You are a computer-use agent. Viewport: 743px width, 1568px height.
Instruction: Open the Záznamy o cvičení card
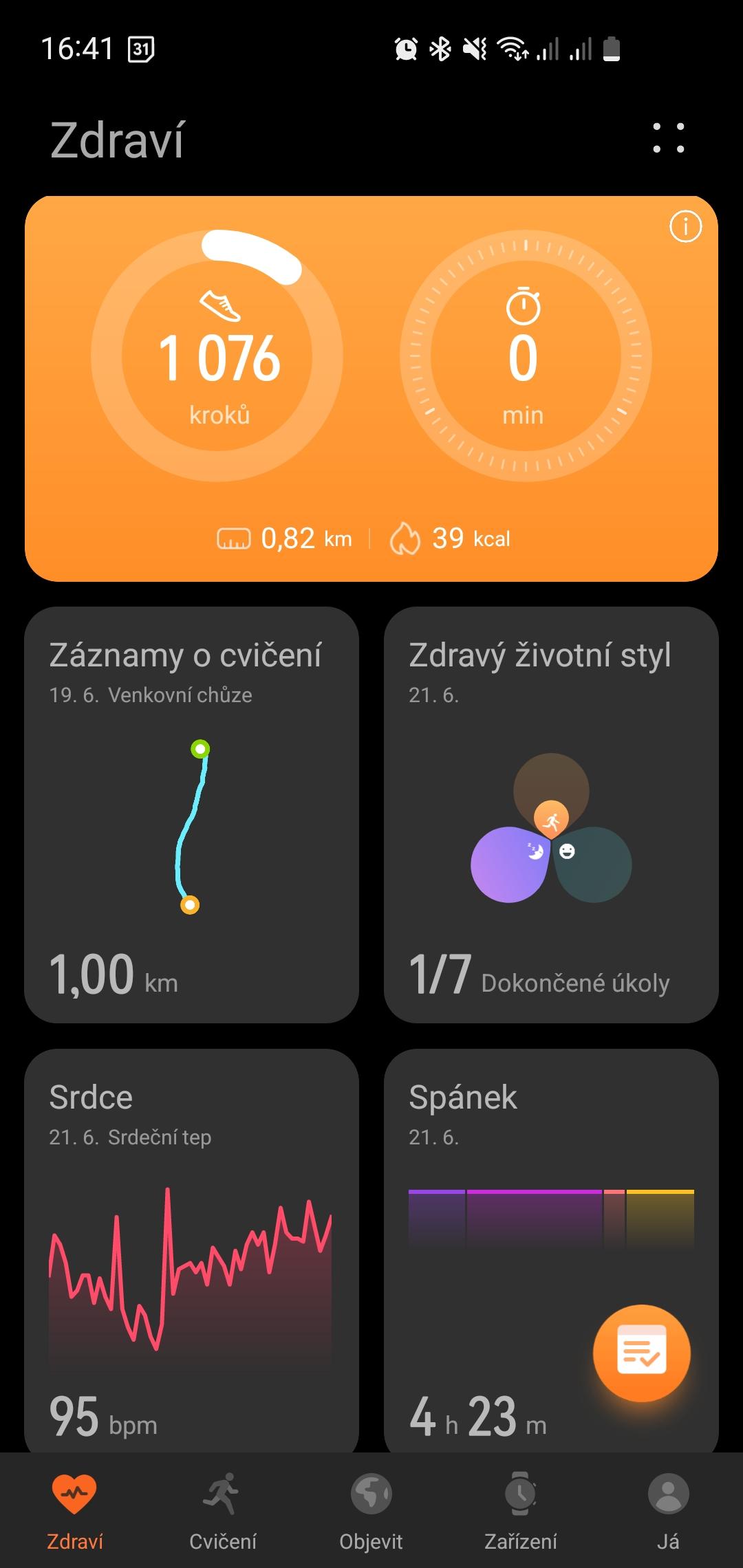click(191, 814)
